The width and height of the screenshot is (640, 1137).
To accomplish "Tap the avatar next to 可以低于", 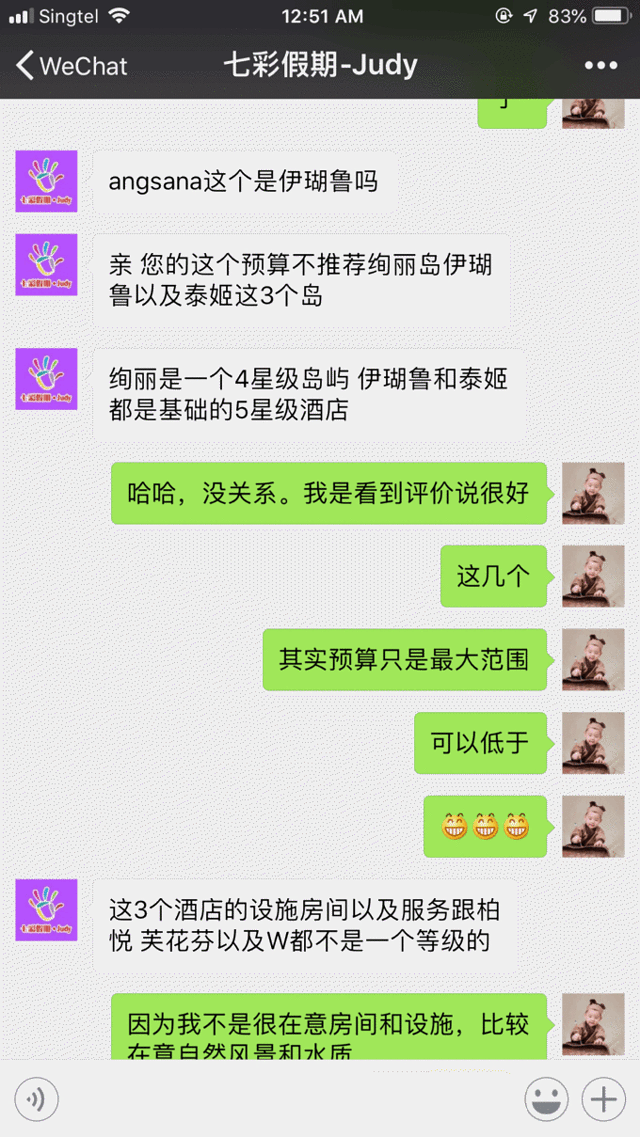I will coord(593,743).
